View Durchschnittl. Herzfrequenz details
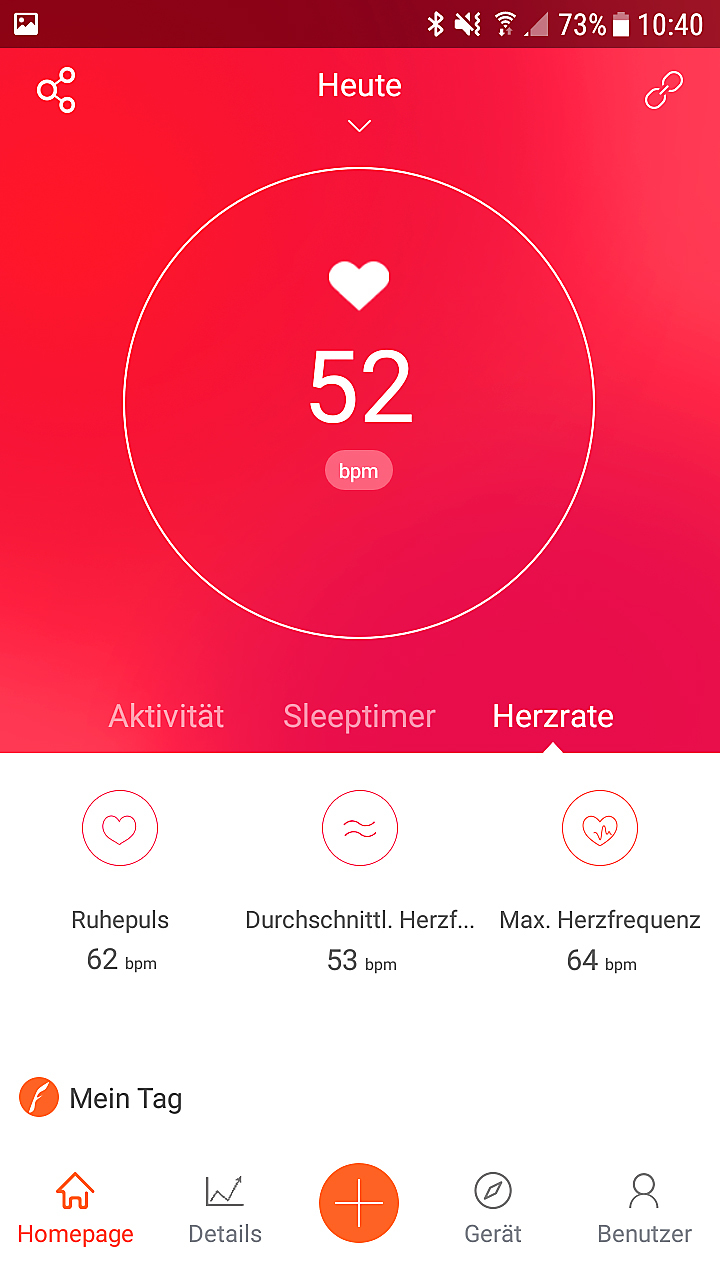This screenshot has height=1280, width=720. pos(360,828)
